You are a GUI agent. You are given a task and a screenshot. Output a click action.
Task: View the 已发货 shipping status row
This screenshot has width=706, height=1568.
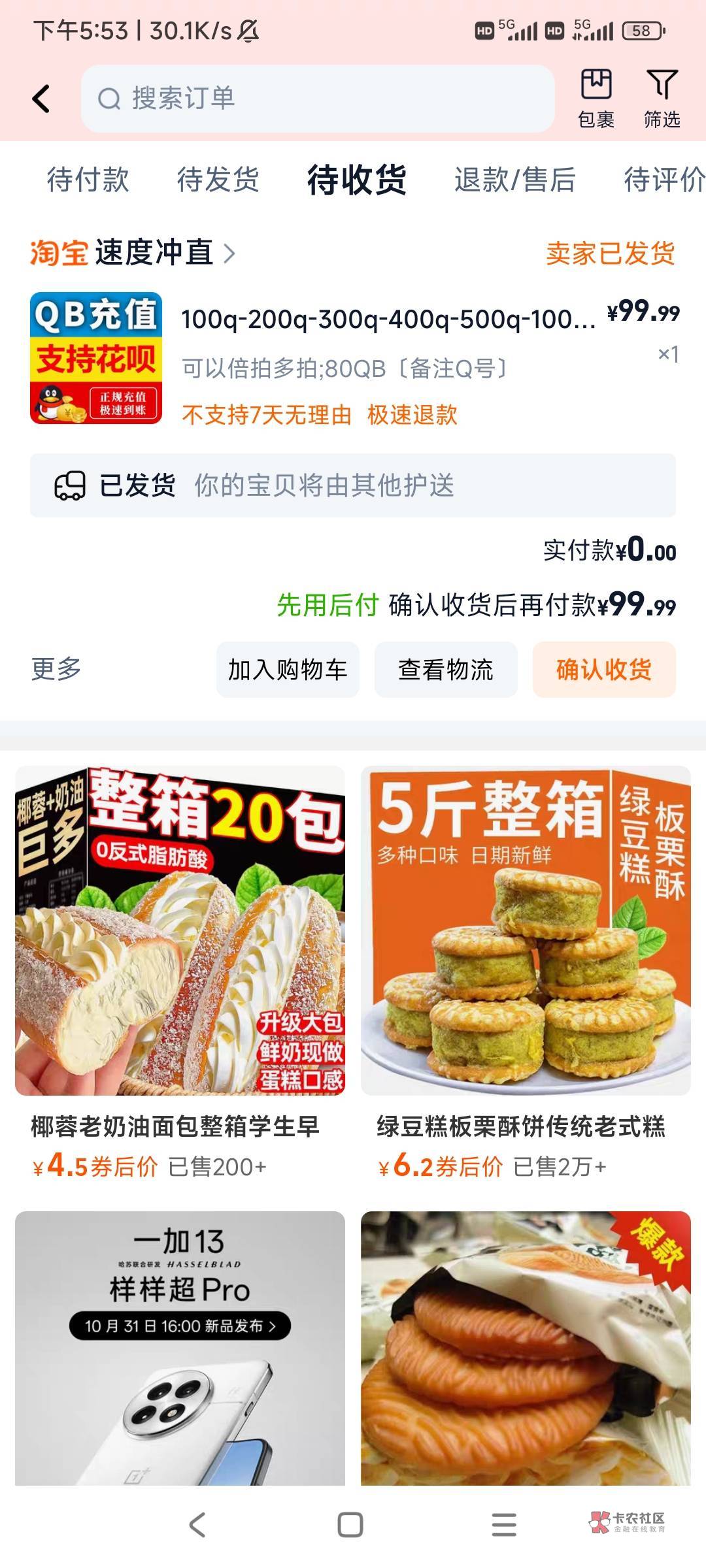353,485
